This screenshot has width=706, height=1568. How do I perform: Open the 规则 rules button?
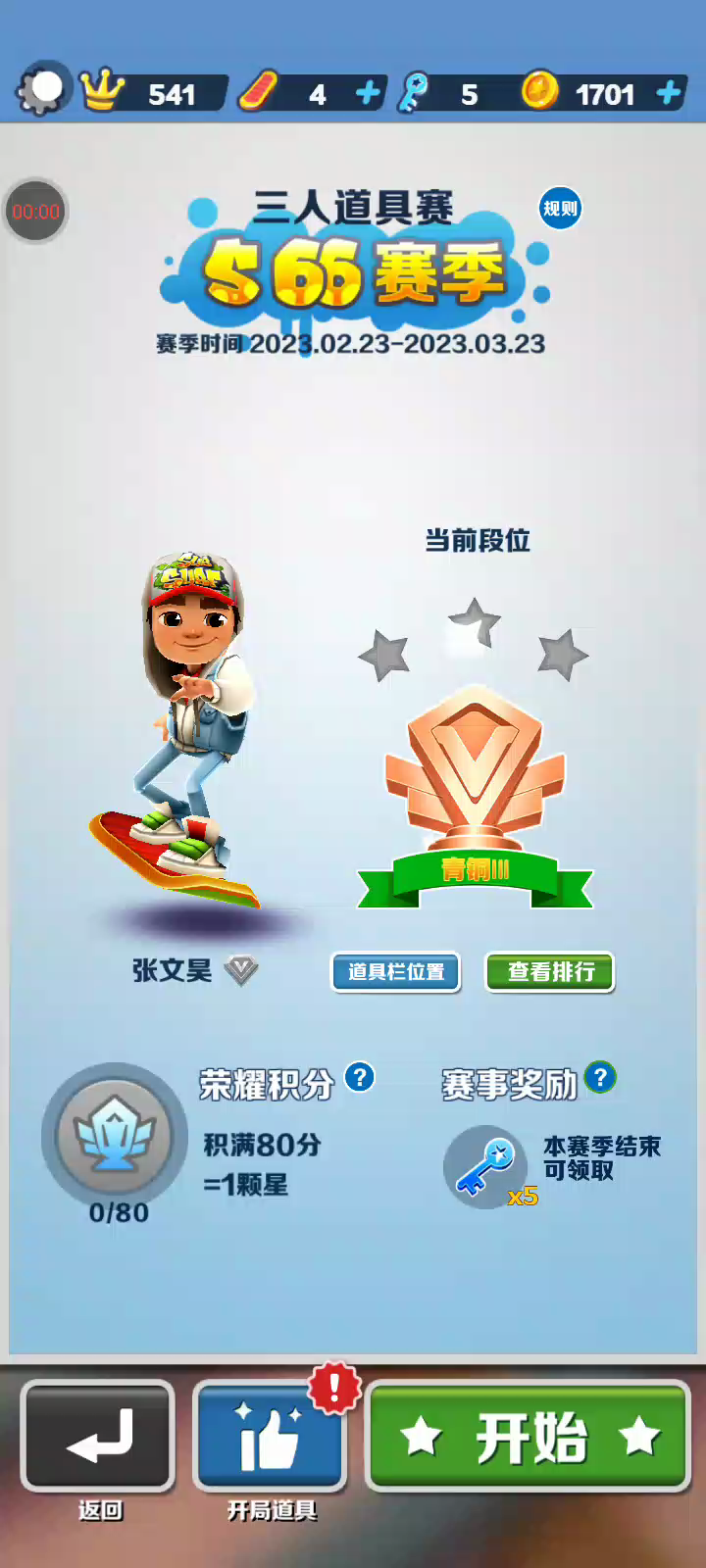(x=560, y=209)
